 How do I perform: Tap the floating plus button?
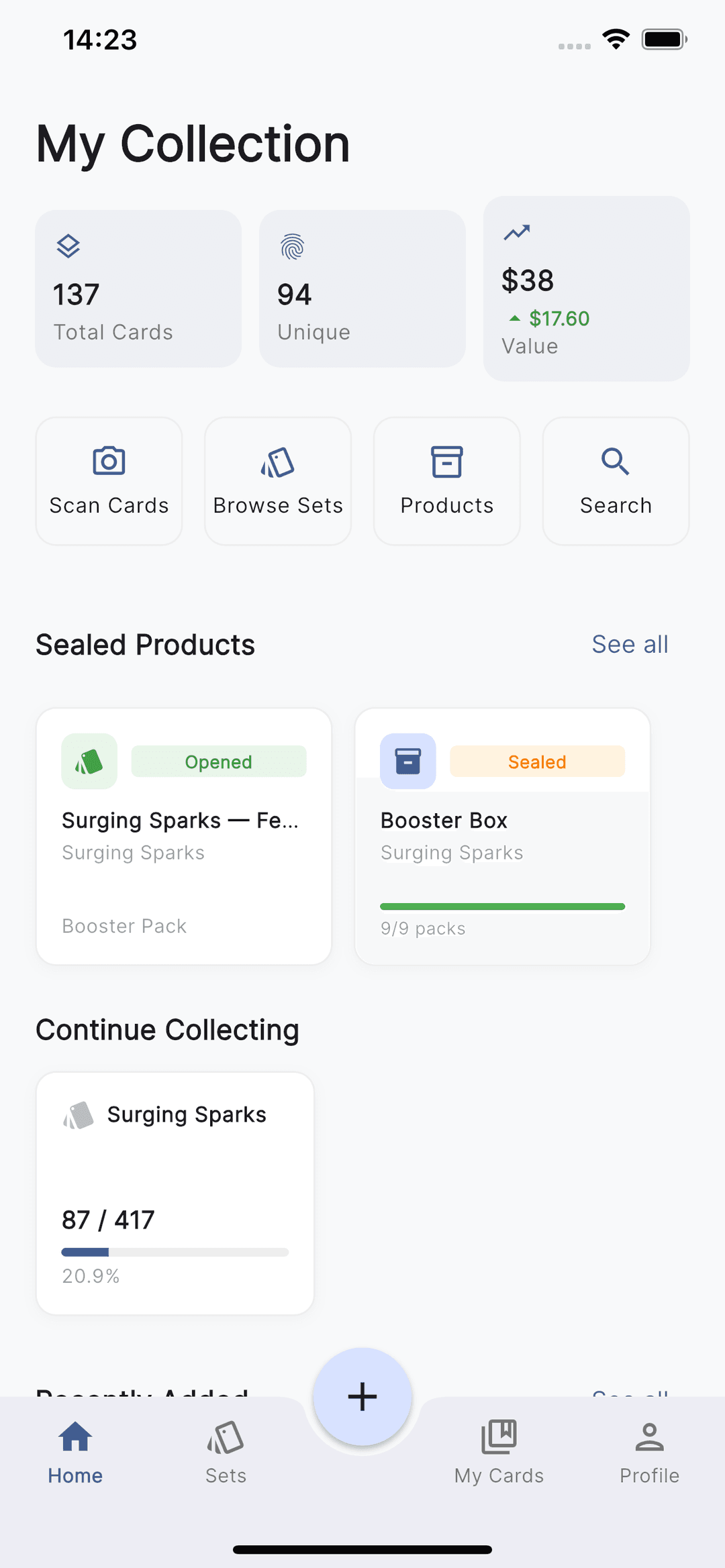coord(362,1397)
